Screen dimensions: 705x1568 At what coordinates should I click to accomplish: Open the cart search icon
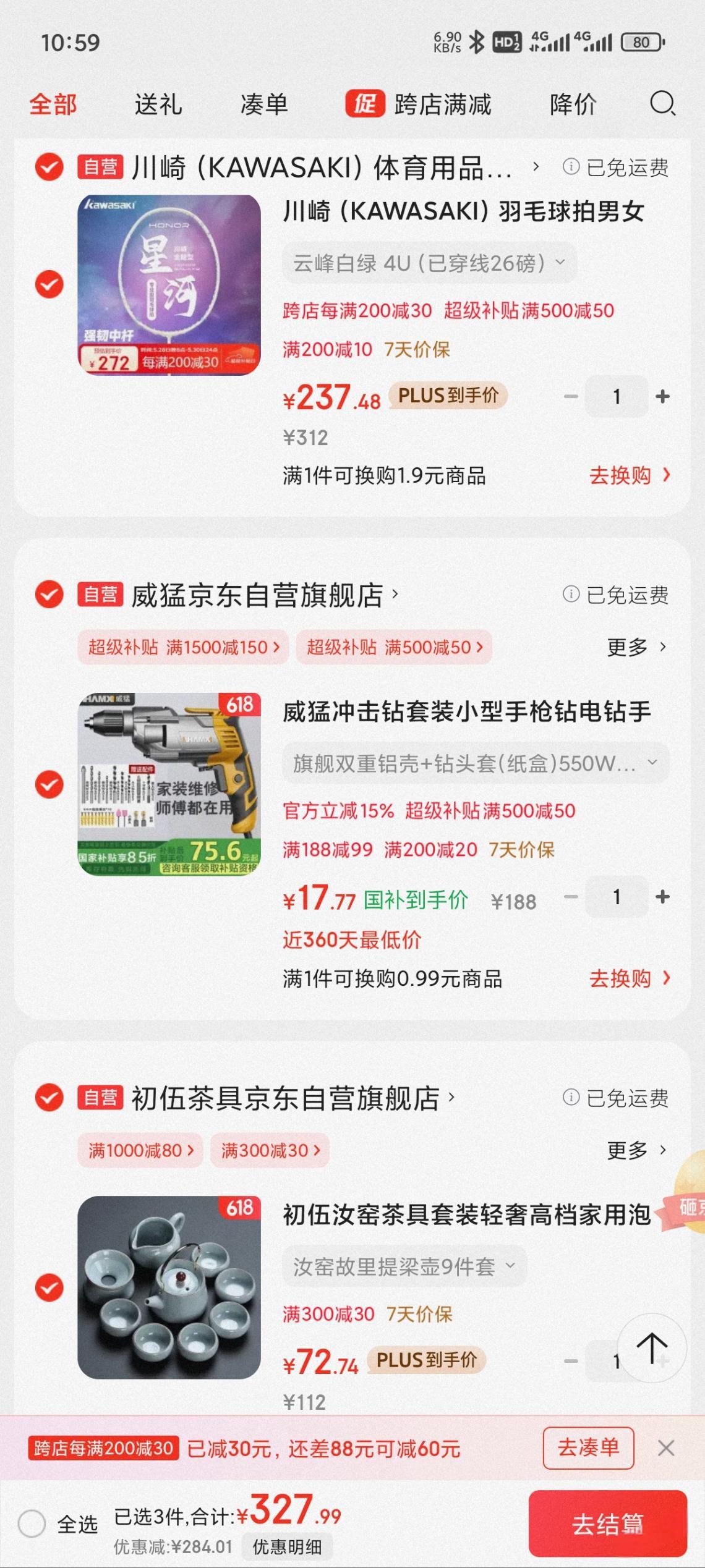pyautogui.click(x=662, y=104)
